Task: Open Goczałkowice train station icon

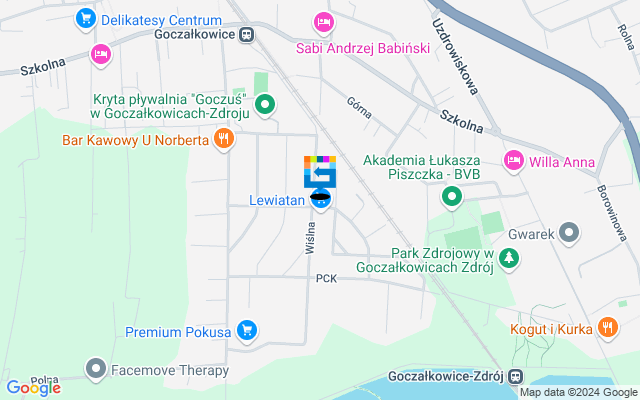Action: click(246, 33)
